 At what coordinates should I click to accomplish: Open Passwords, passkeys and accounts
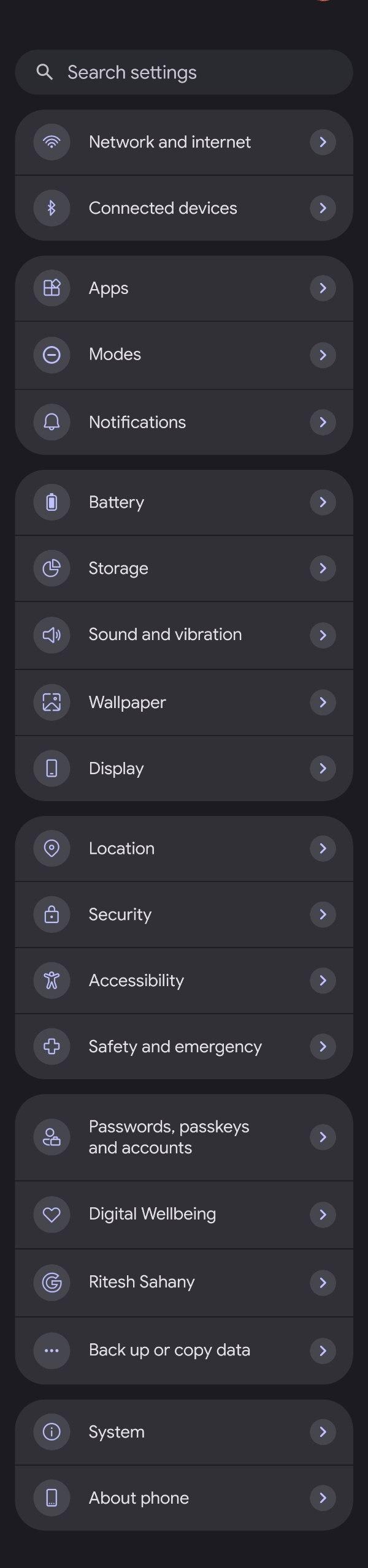point(184,1137)
